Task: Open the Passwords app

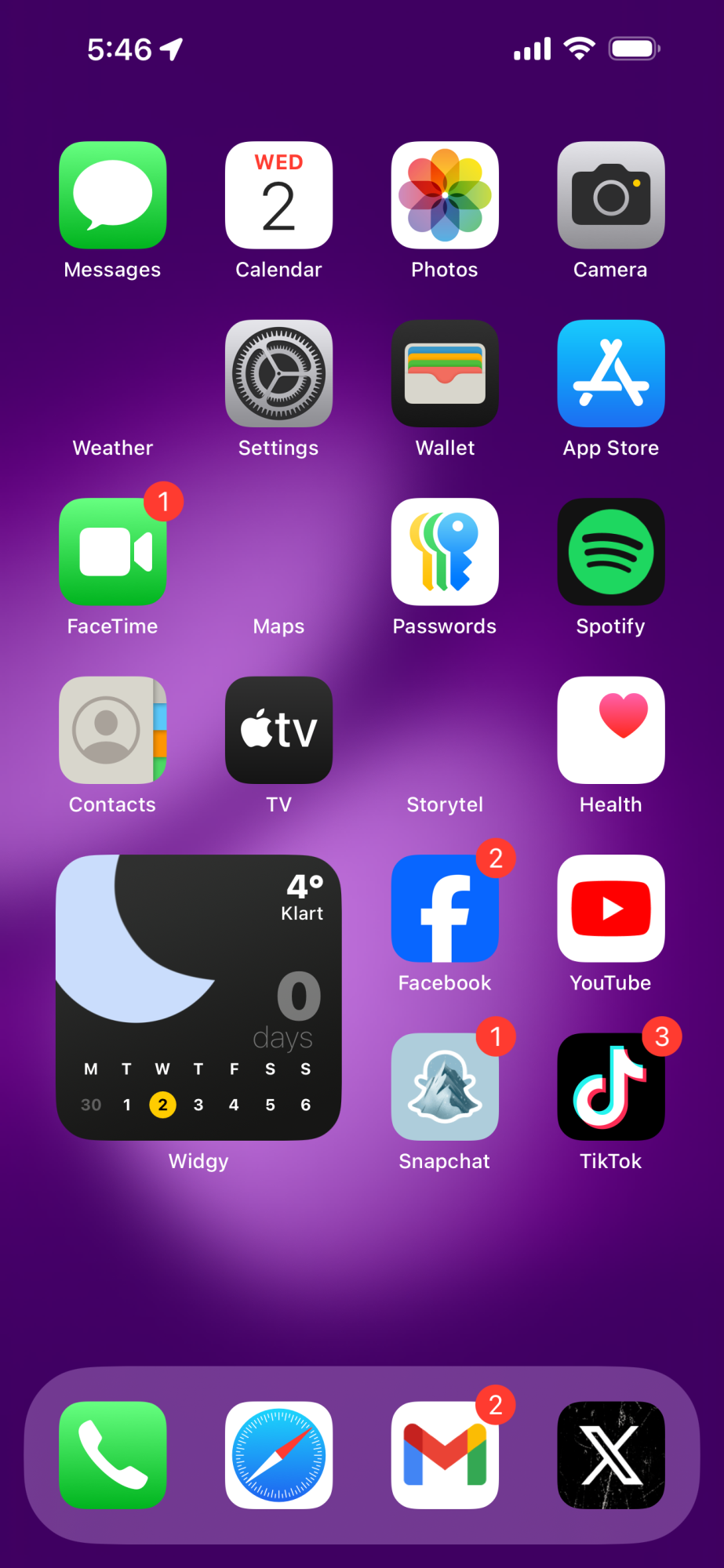Action: coord(445,552)
